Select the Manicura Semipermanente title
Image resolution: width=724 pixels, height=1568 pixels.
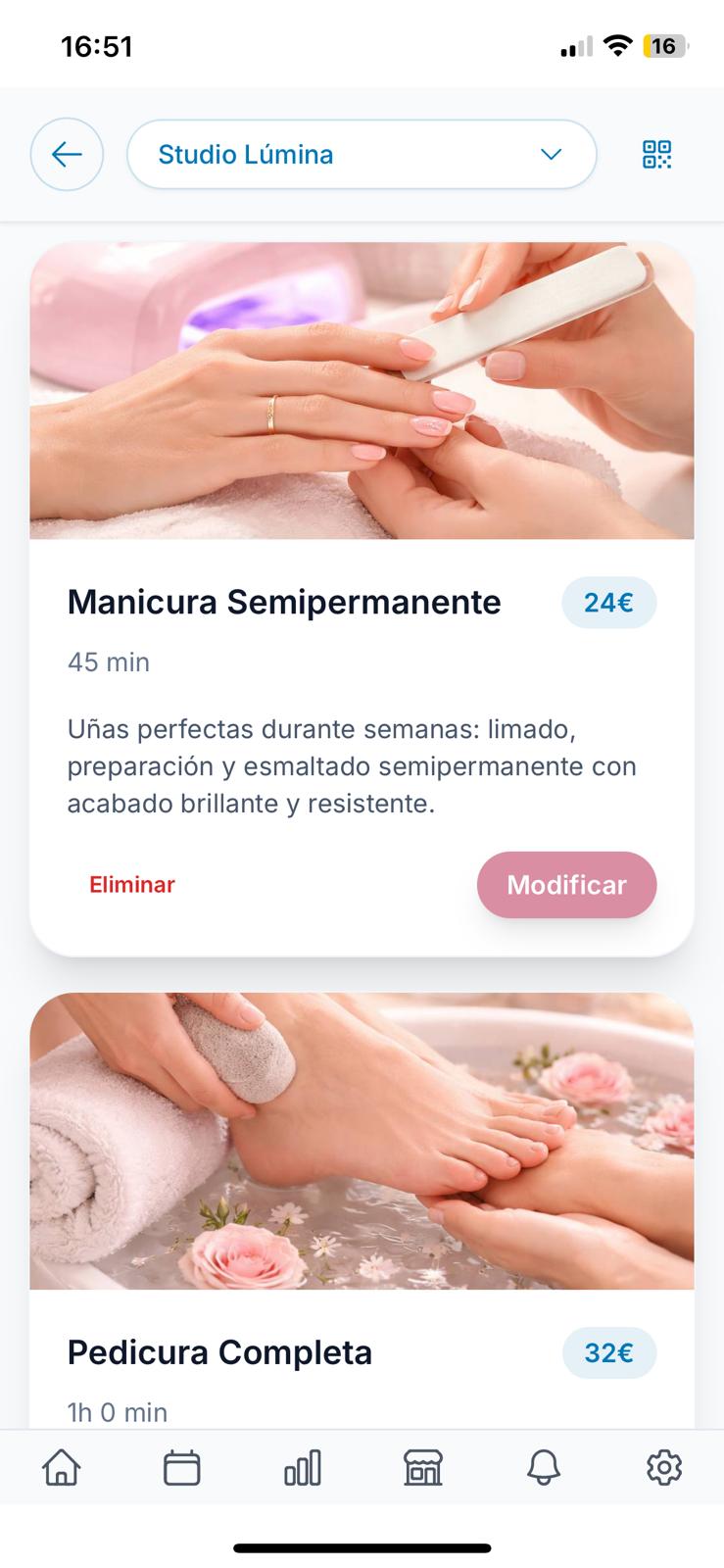[284, 602]
